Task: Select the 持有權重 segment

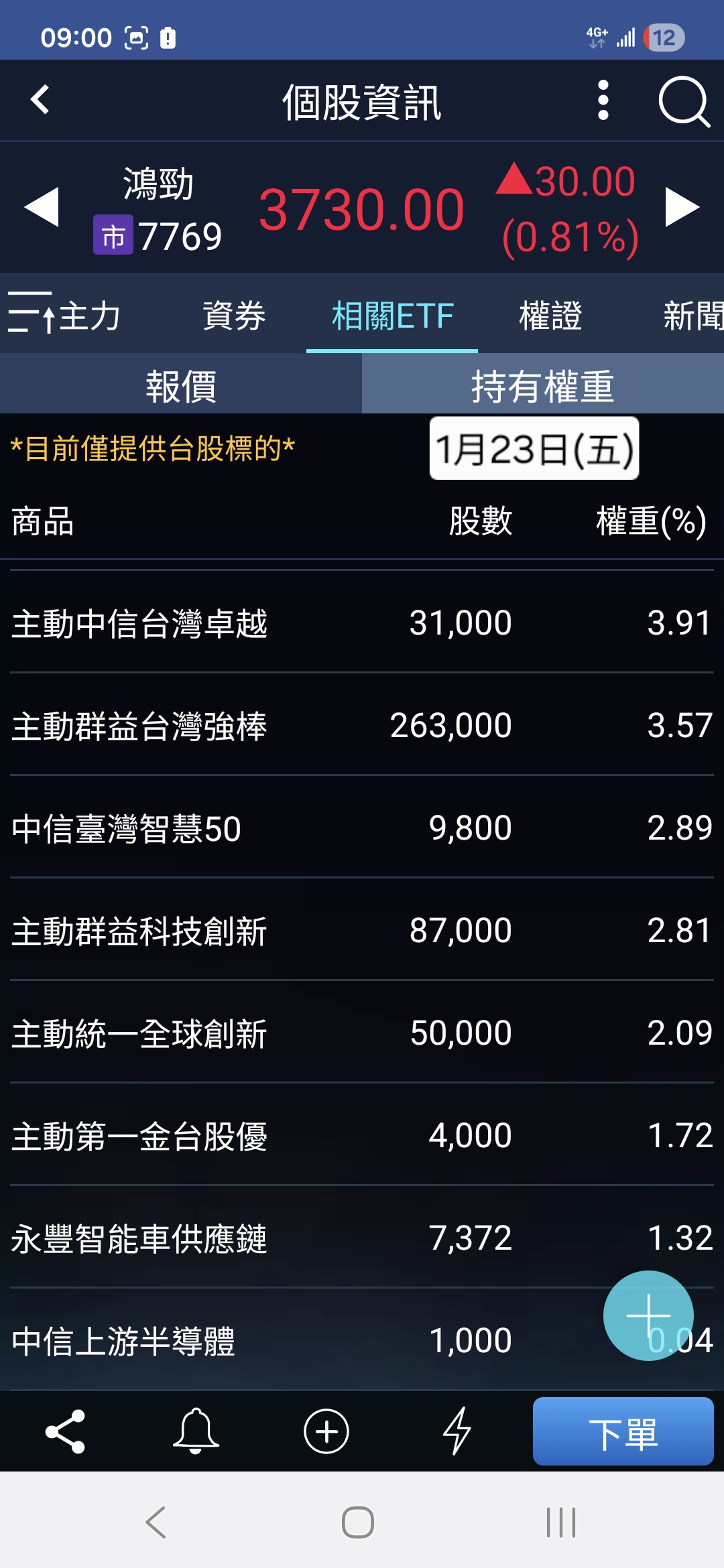Action: pos(542,386)
